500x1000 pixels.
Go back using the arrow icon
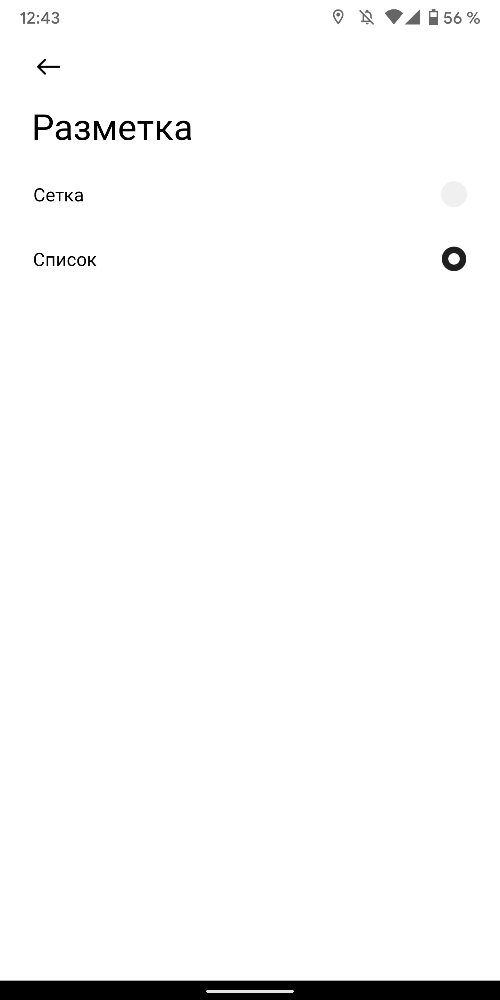pyautogui.click(x=48, y=66)
